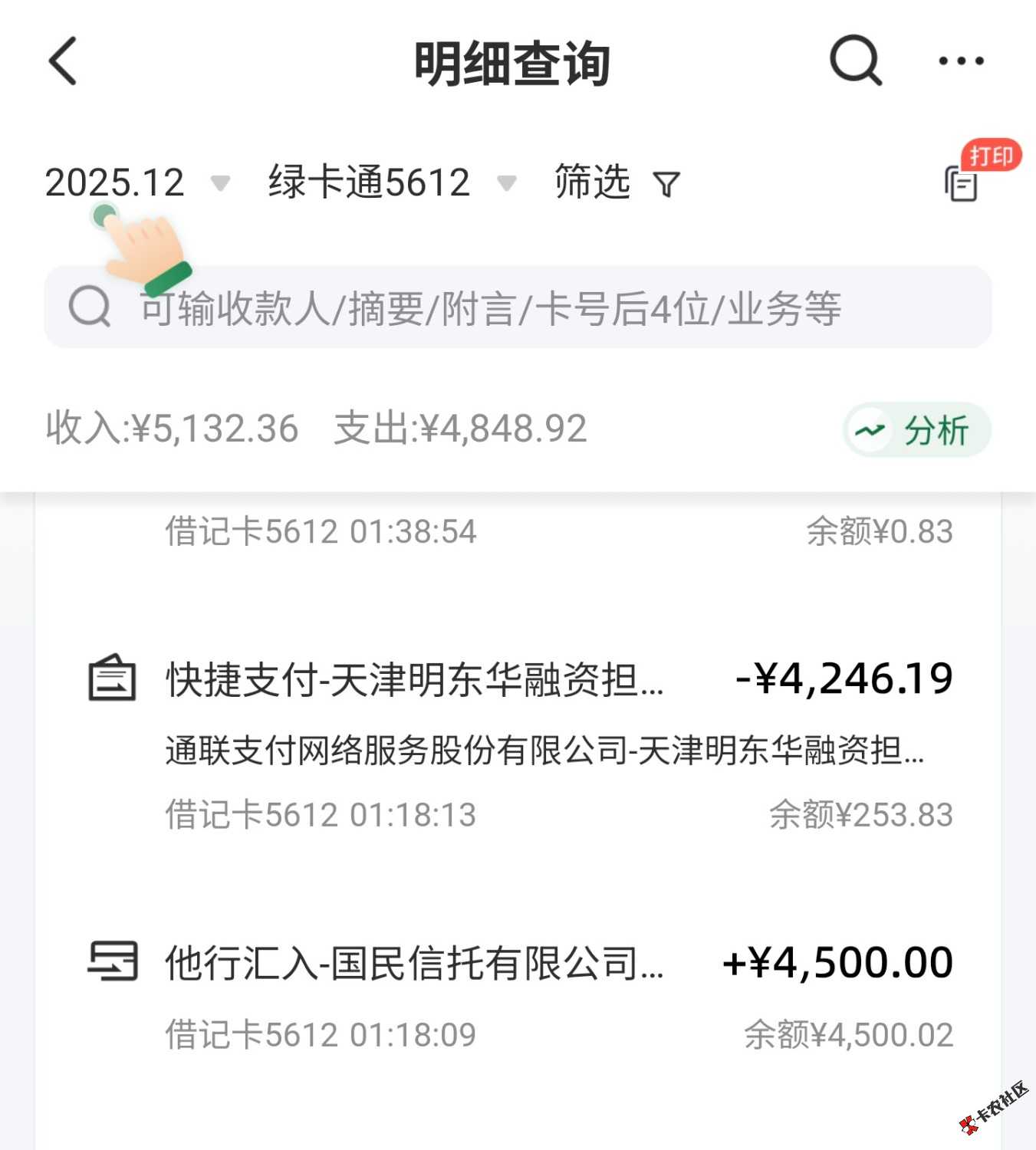Open the three-dot overflow menu
The height and width of the screenshot is (1150, 1036).
click(x=961, y=61)
